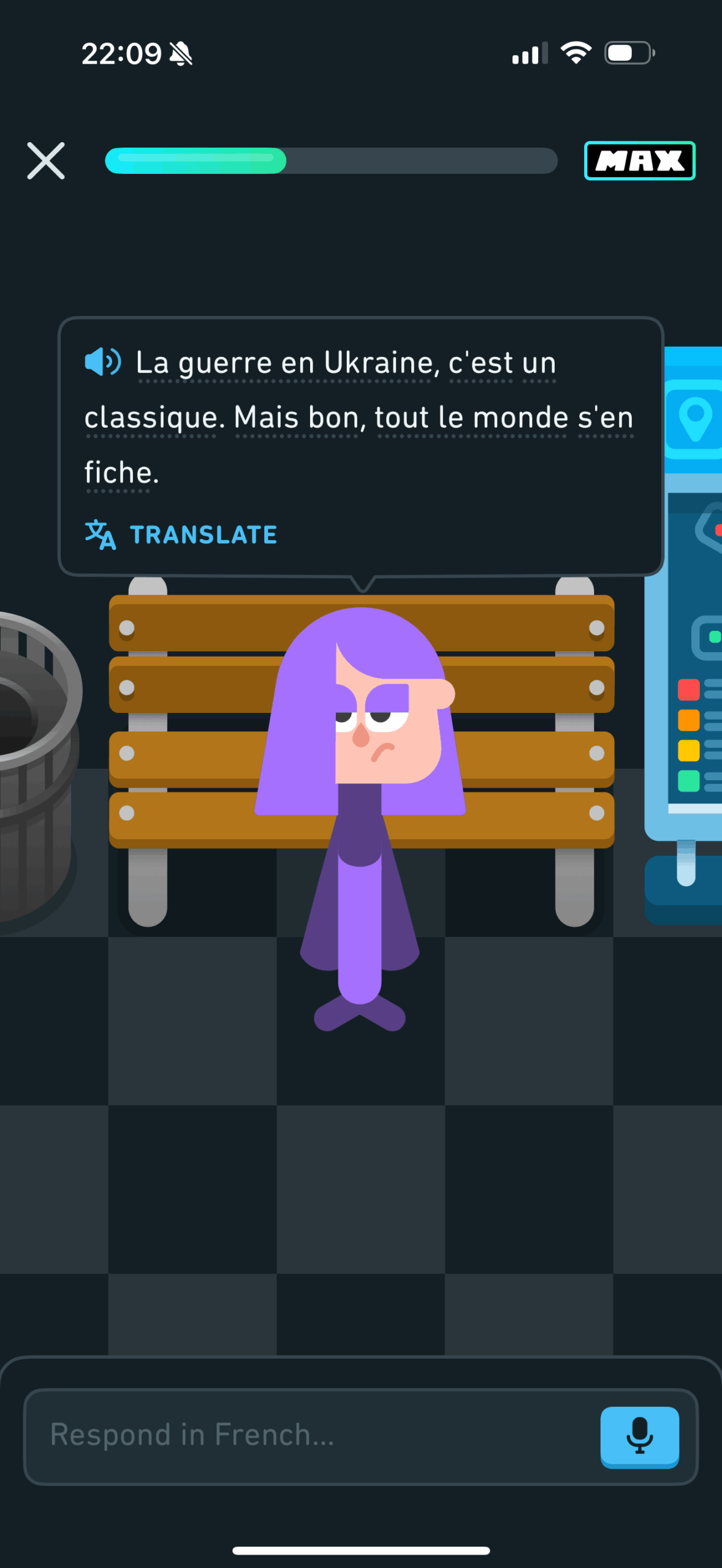Start voice input with the microphone

639,1436
